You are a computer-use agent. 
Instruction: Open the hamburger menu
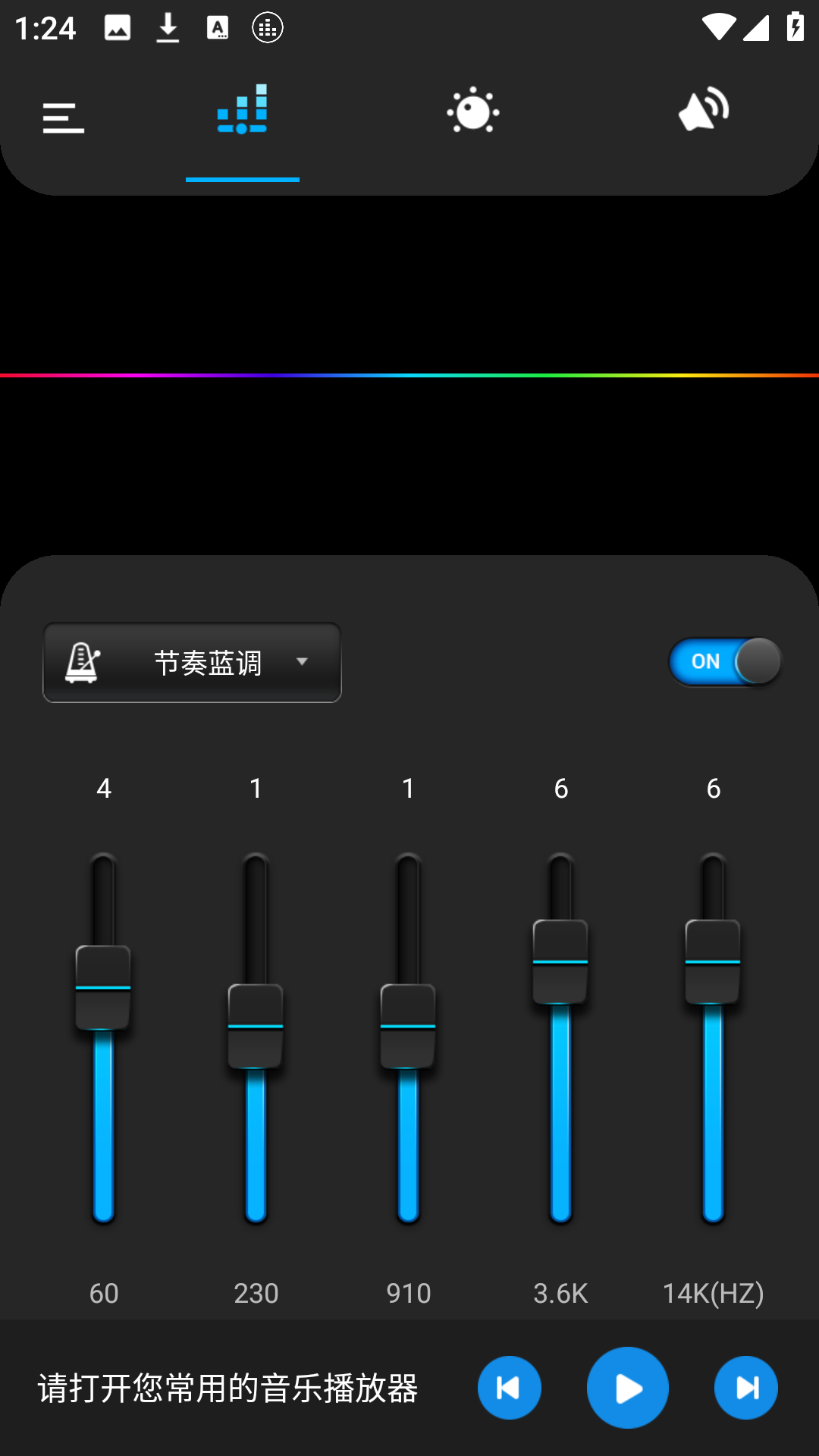click(64, 118)
